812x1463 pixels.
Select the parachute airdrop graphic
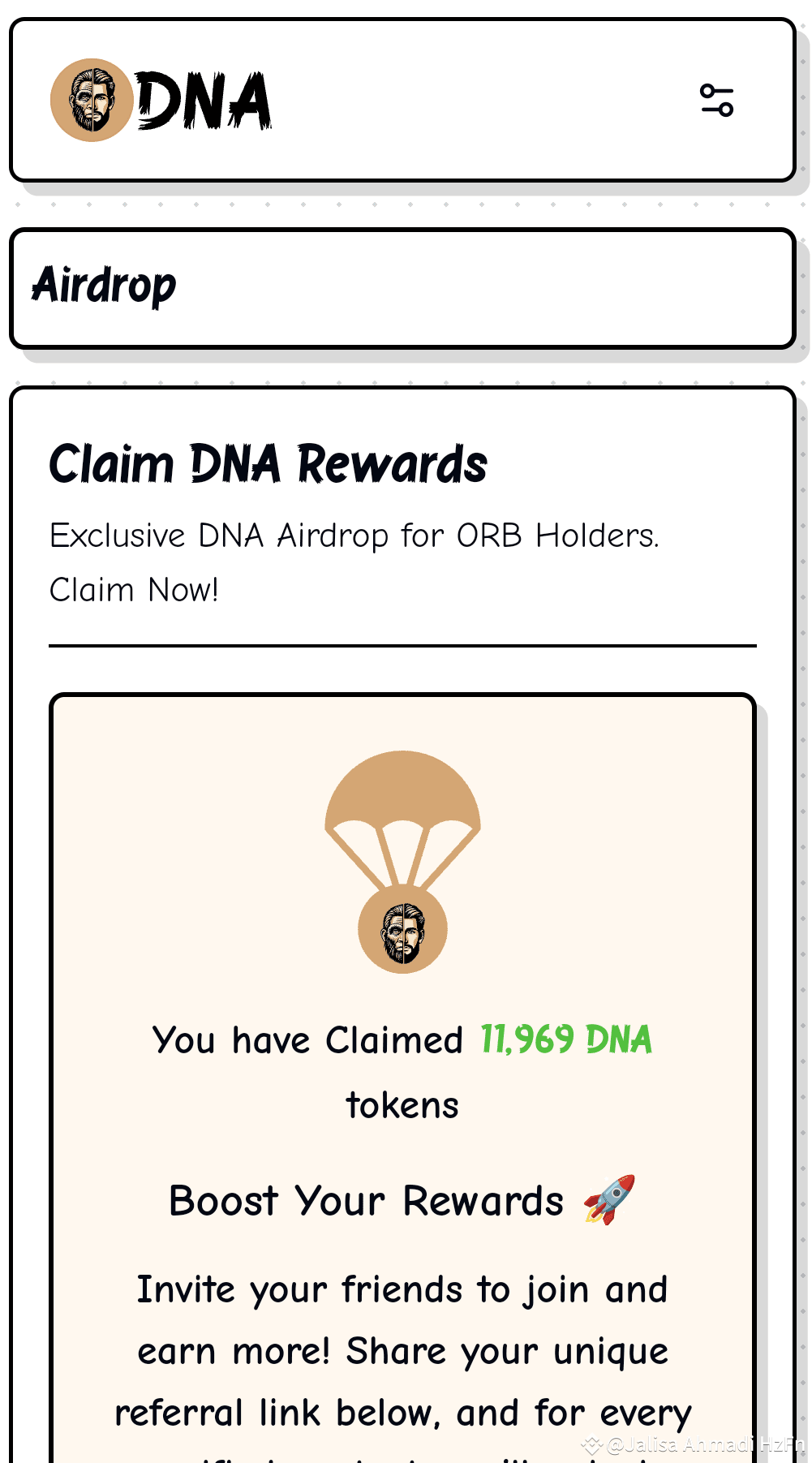(403, 820)
